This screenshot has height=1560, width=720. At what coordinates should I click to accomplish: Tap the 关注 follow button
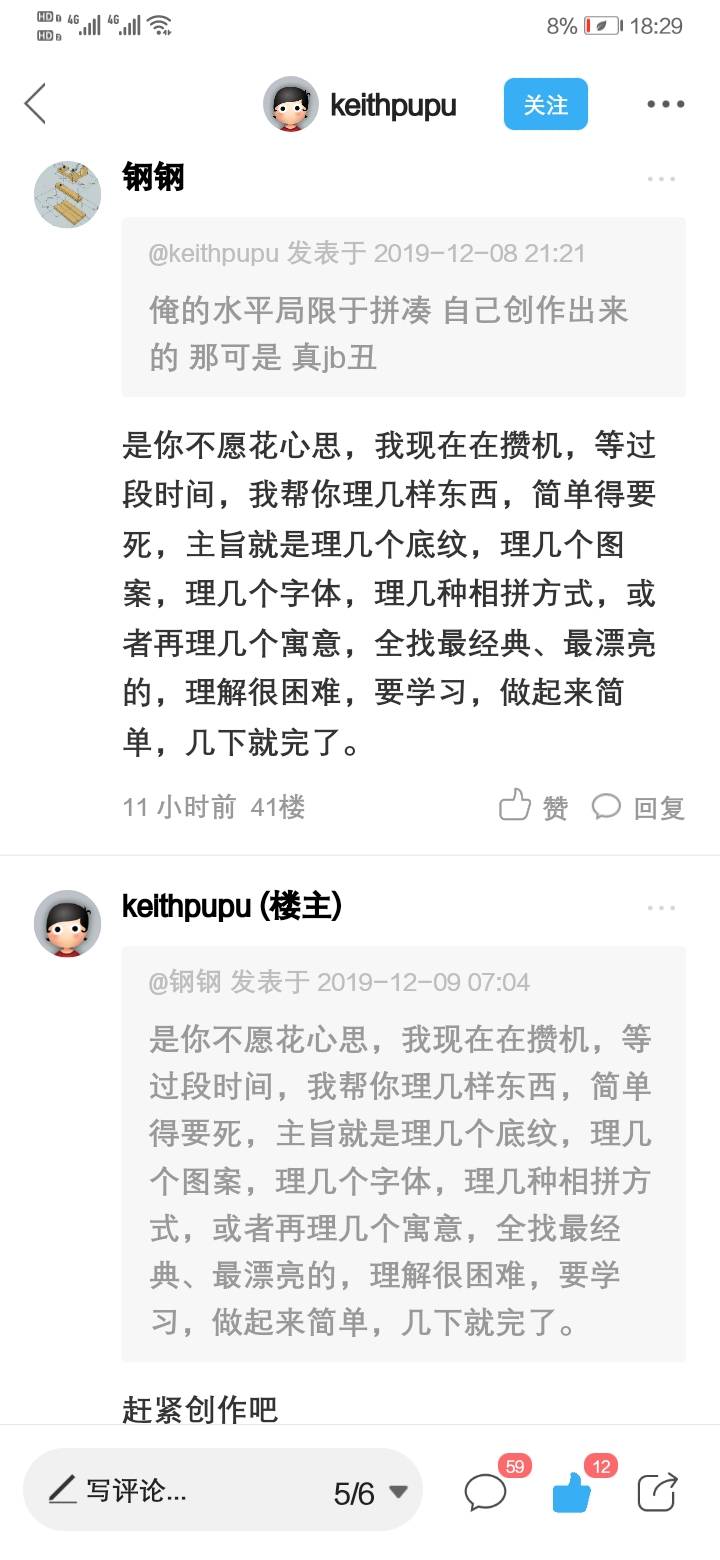point(545,105)
